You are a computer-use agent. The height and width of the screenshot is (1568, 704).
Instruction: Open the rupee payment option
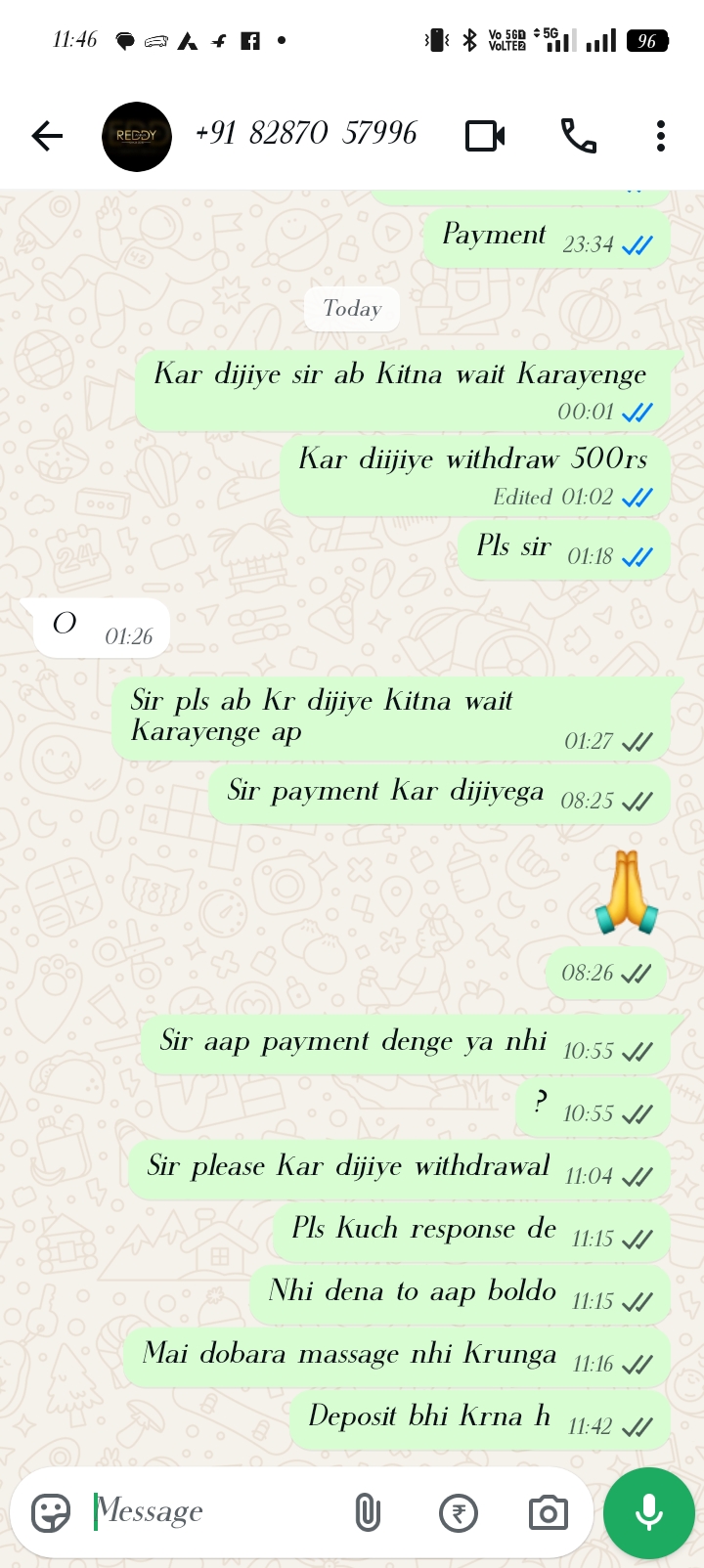pos(459,1513)
